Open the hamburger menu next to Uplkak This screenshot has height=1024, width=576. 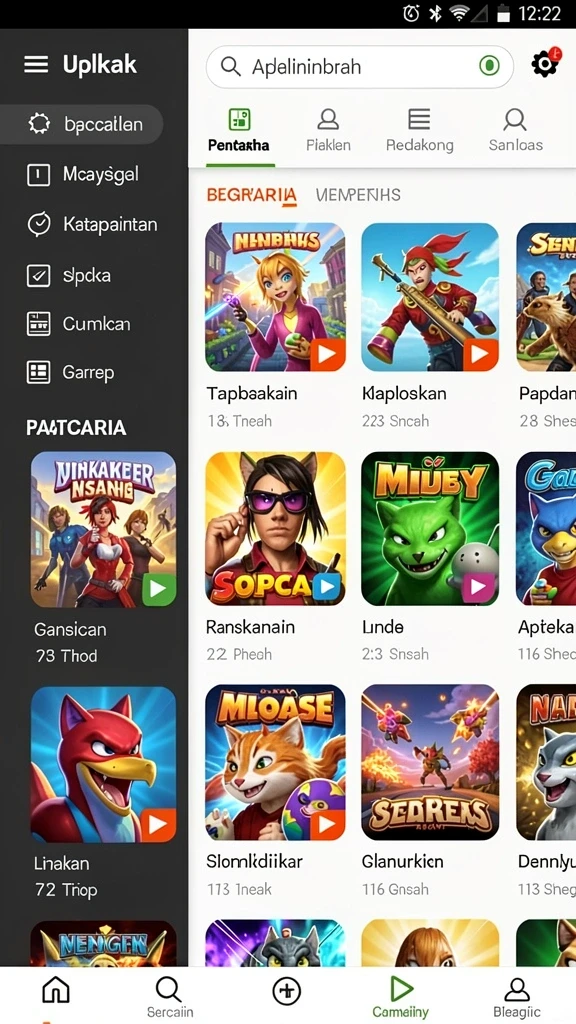(36, 65)
